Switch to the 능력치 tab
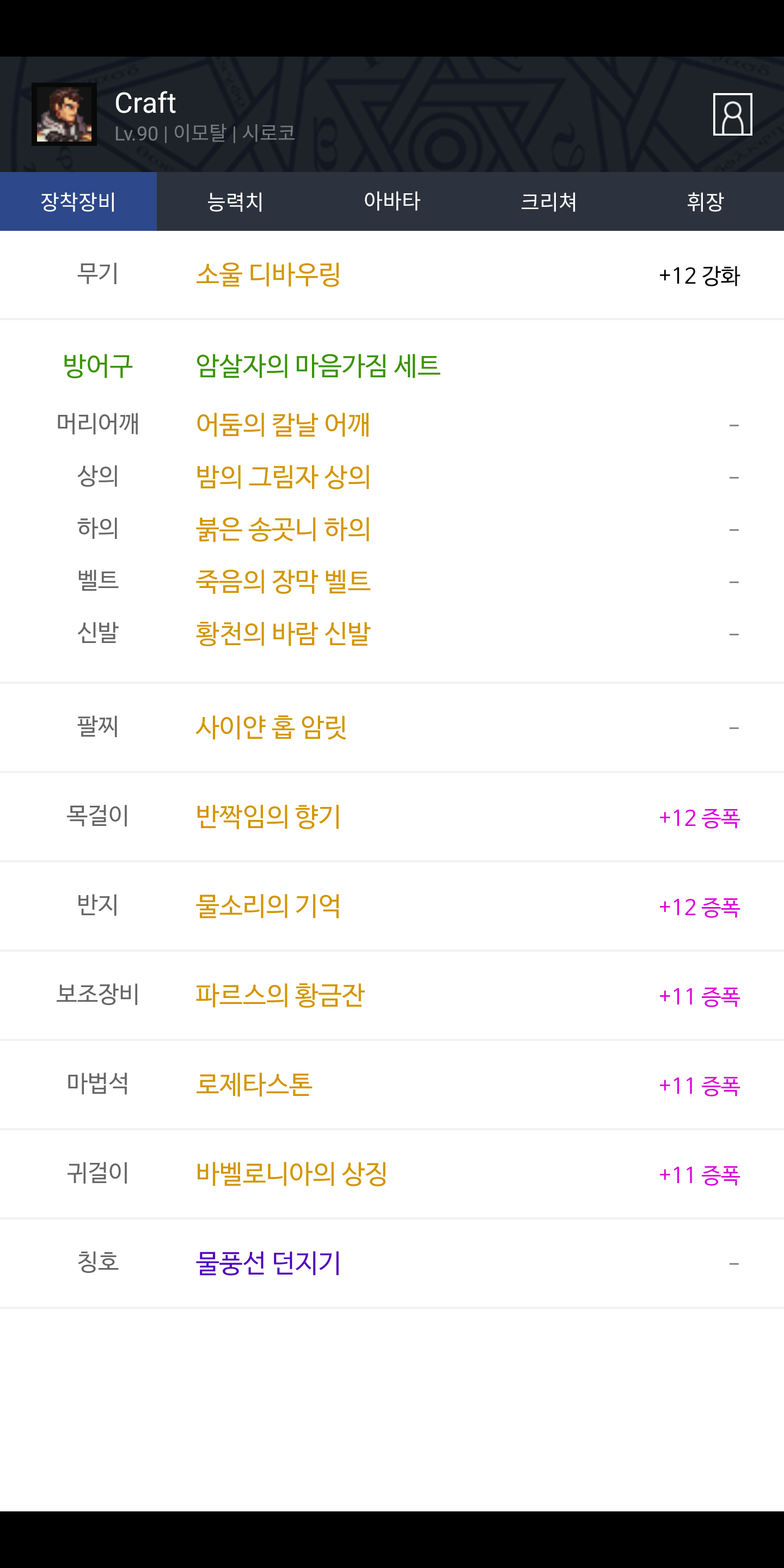Viewport: 784px width, 1568px height. (235, 201)
